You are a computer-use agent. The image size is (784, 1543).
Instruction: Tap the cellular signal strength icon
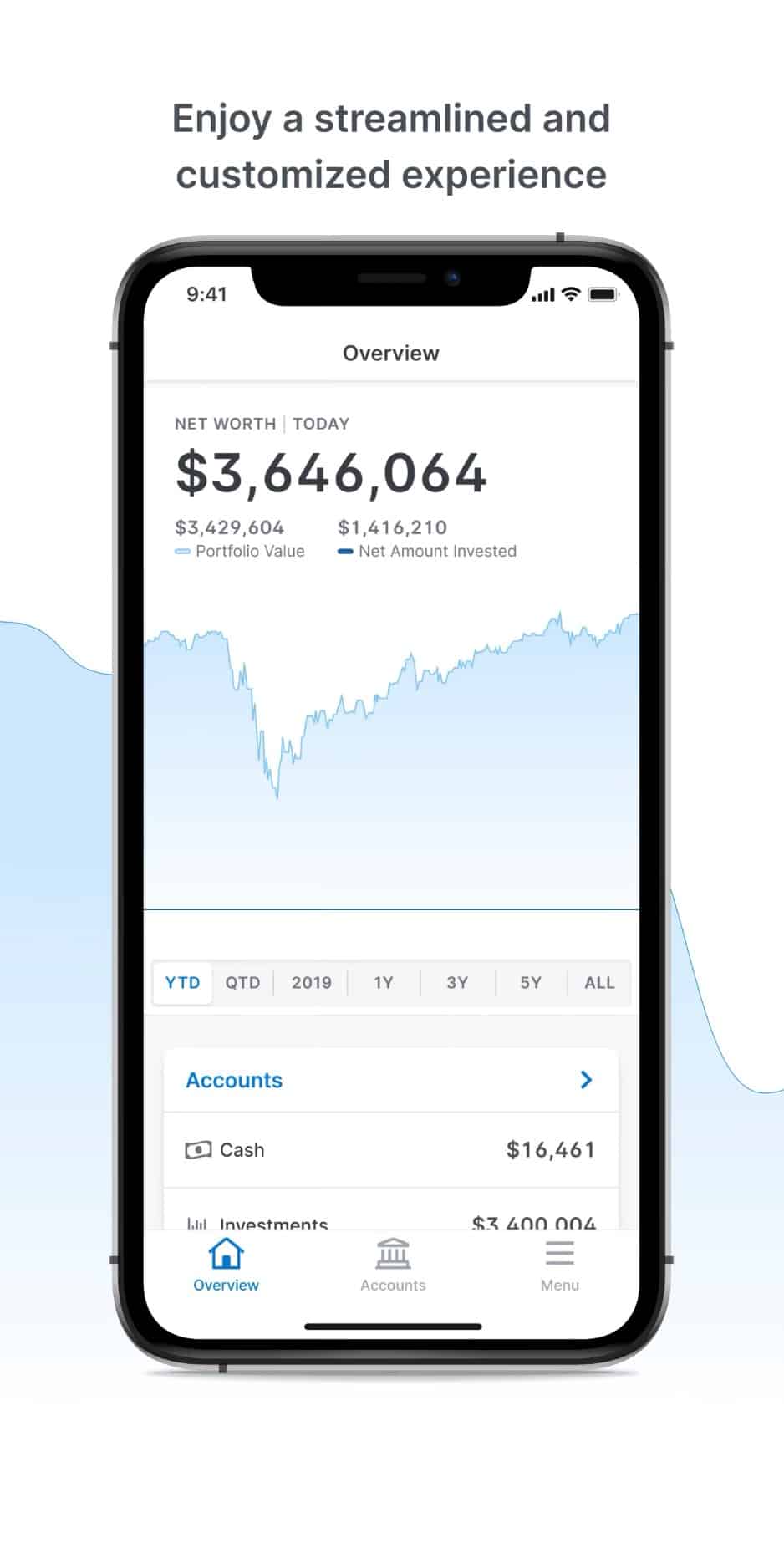coord(544,294)
